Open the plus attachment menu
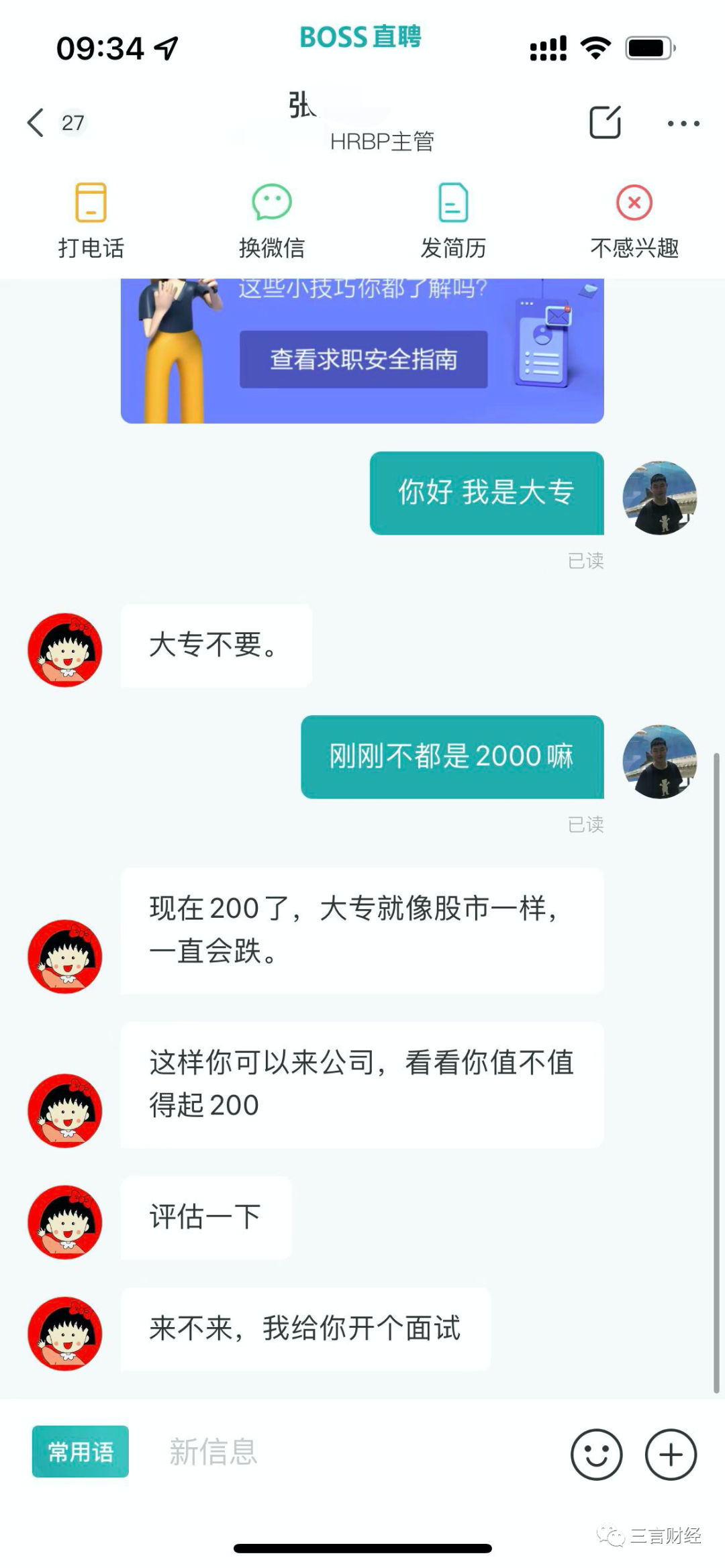This screenshot has height=1568, width=725. pyautogui.click(x=671, y=1454)
